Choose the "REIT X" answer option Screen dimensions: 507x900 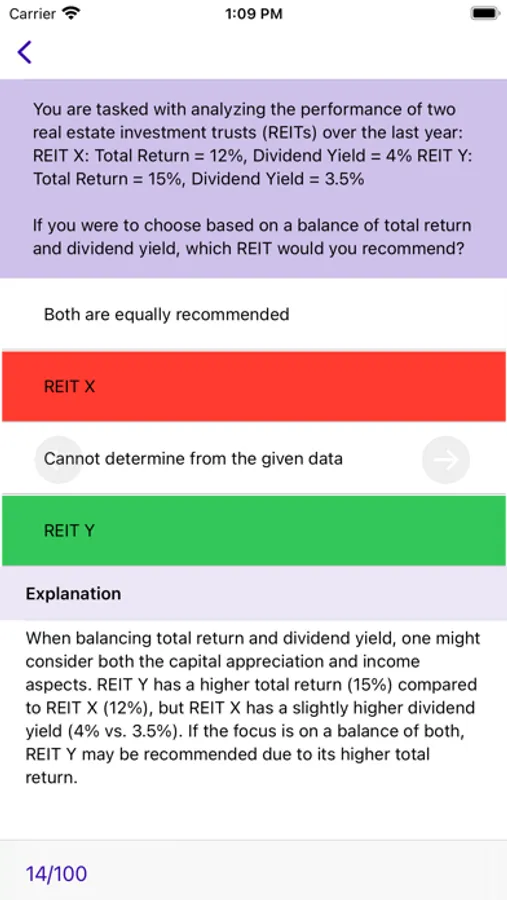(x=253, y=386)
